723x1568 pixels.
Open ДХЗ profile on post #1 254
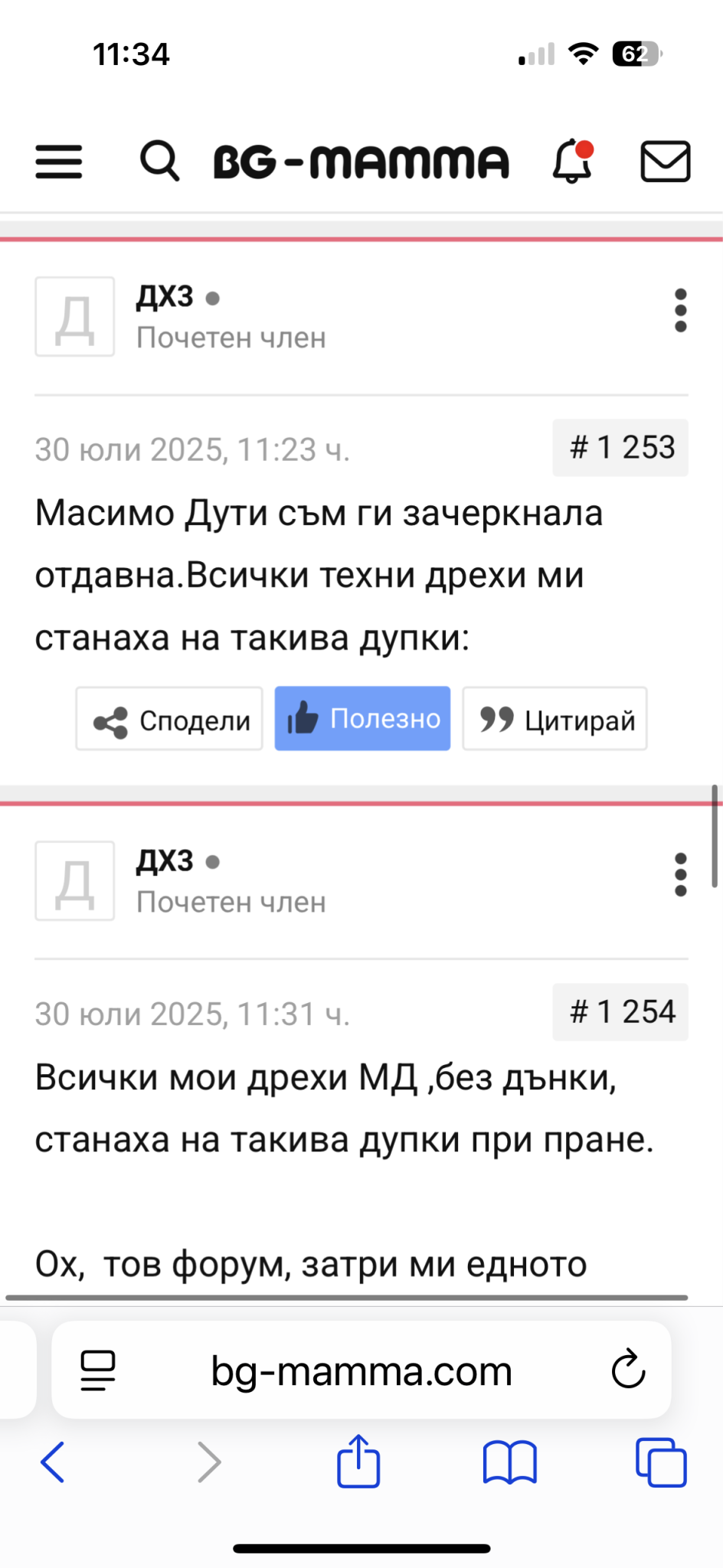pyautogui.click(x=165, y=861)
